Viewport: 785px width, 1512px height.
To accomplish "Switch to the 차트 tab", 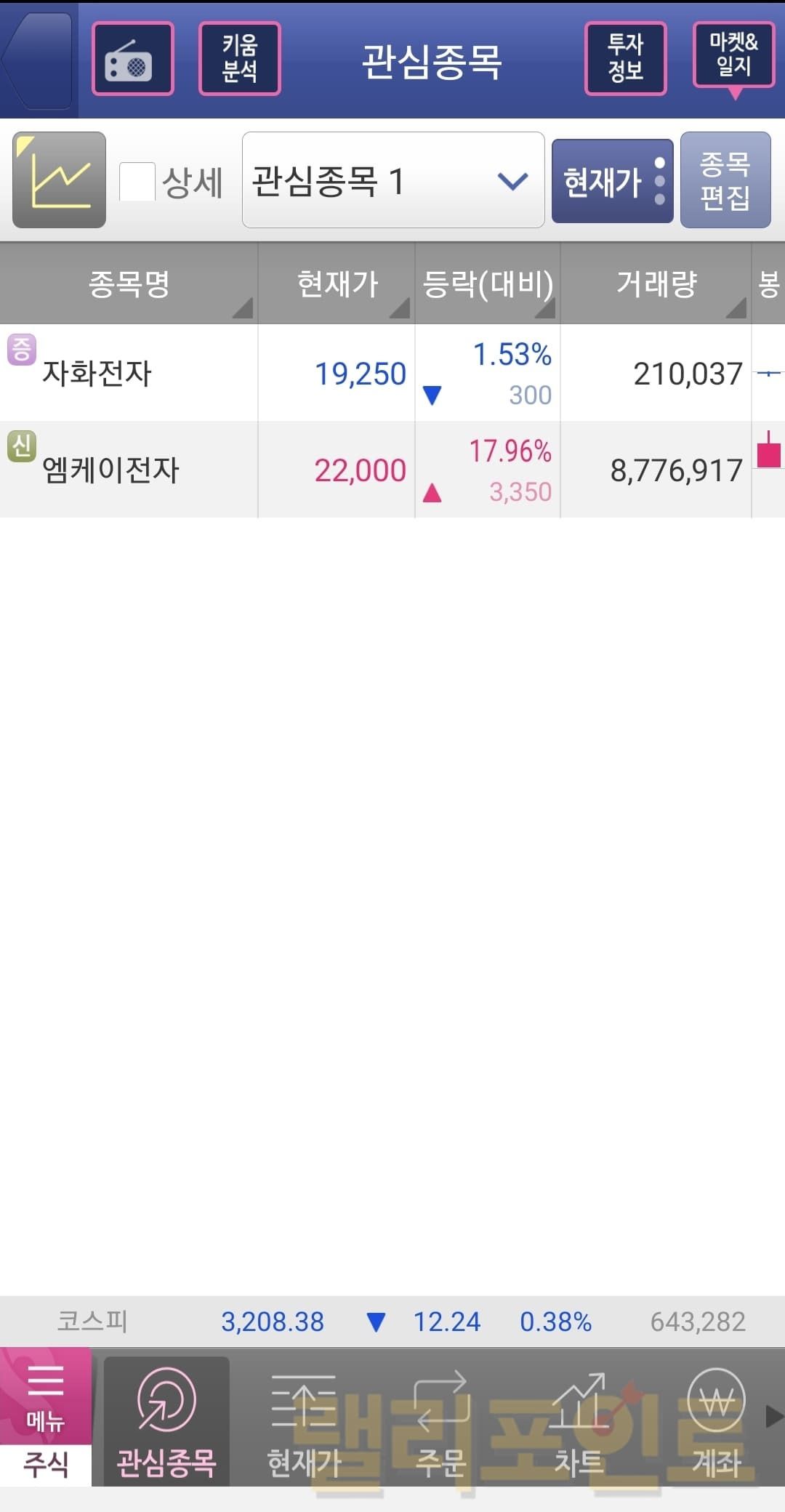I will click(579, 1425).
